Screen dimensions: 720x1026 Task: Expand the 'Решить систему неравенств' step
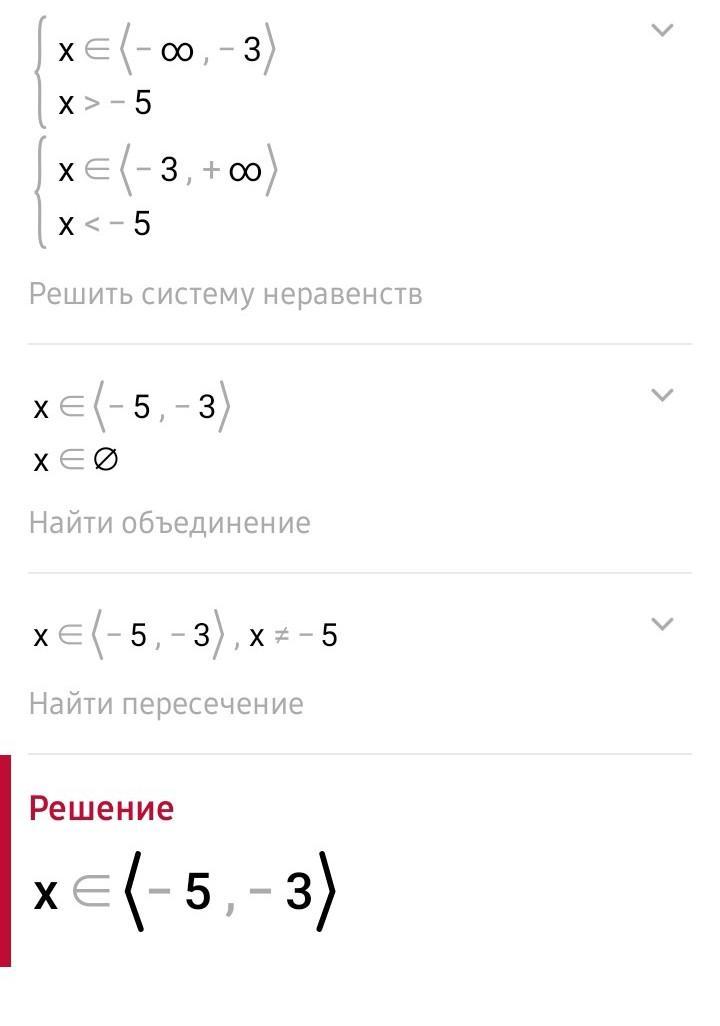[x=661, y=31]
